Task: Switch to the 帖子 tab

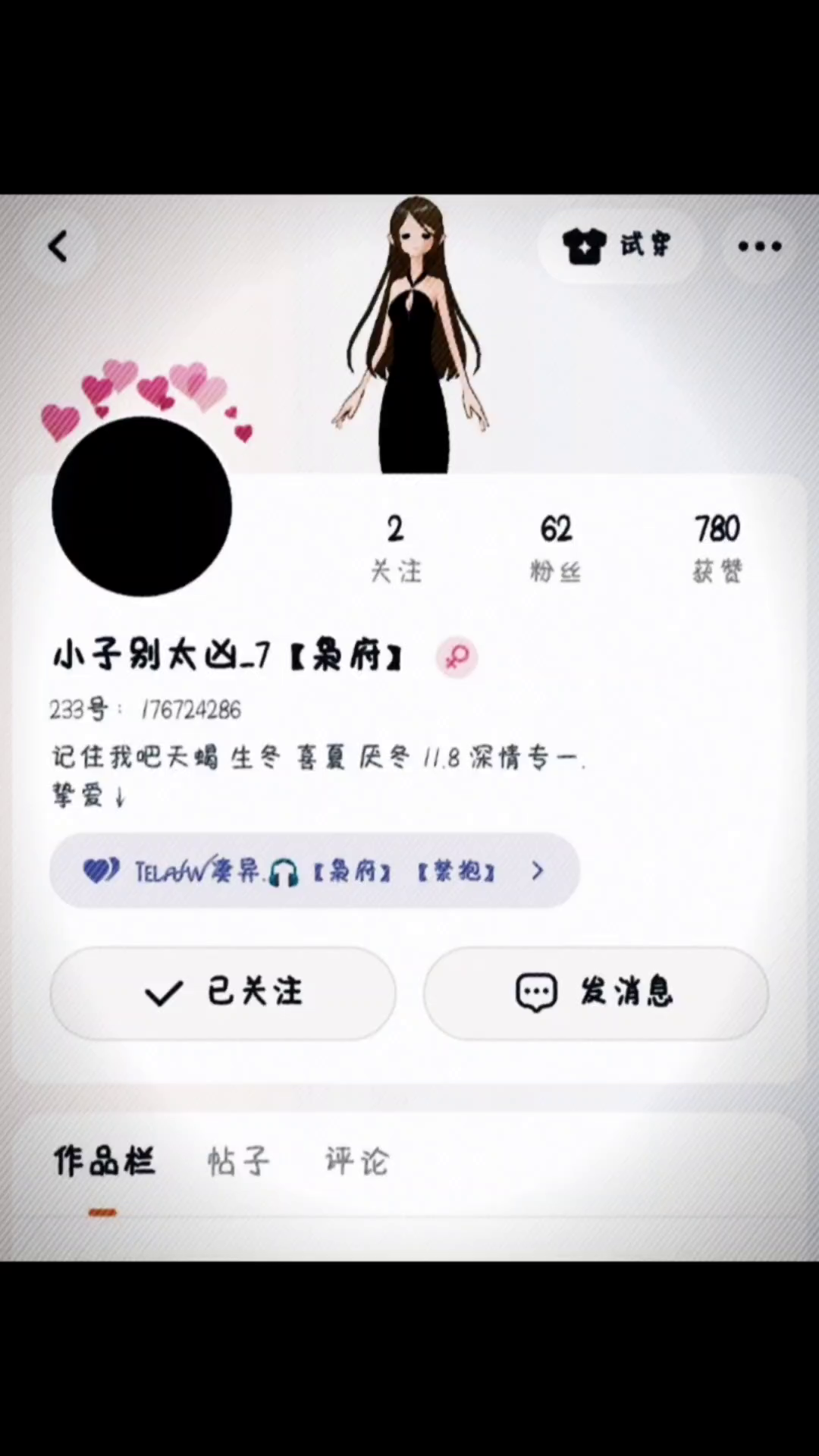Action: pos(238,1161)
